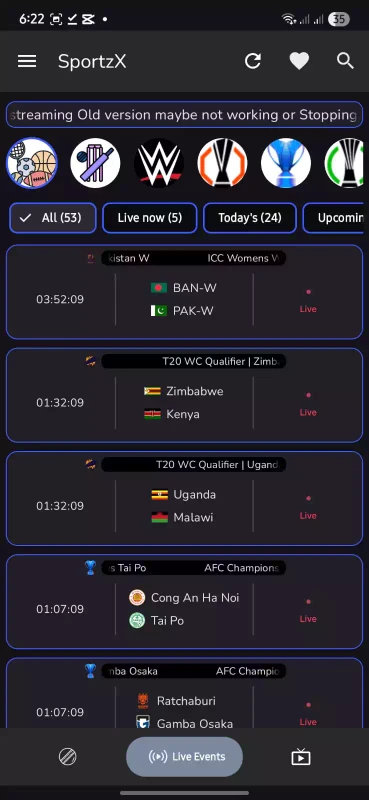This screenshot has width=369, height=800.
Task: Open Ratchaburi vs Gamba Osaka match
Action: point(184,693)
